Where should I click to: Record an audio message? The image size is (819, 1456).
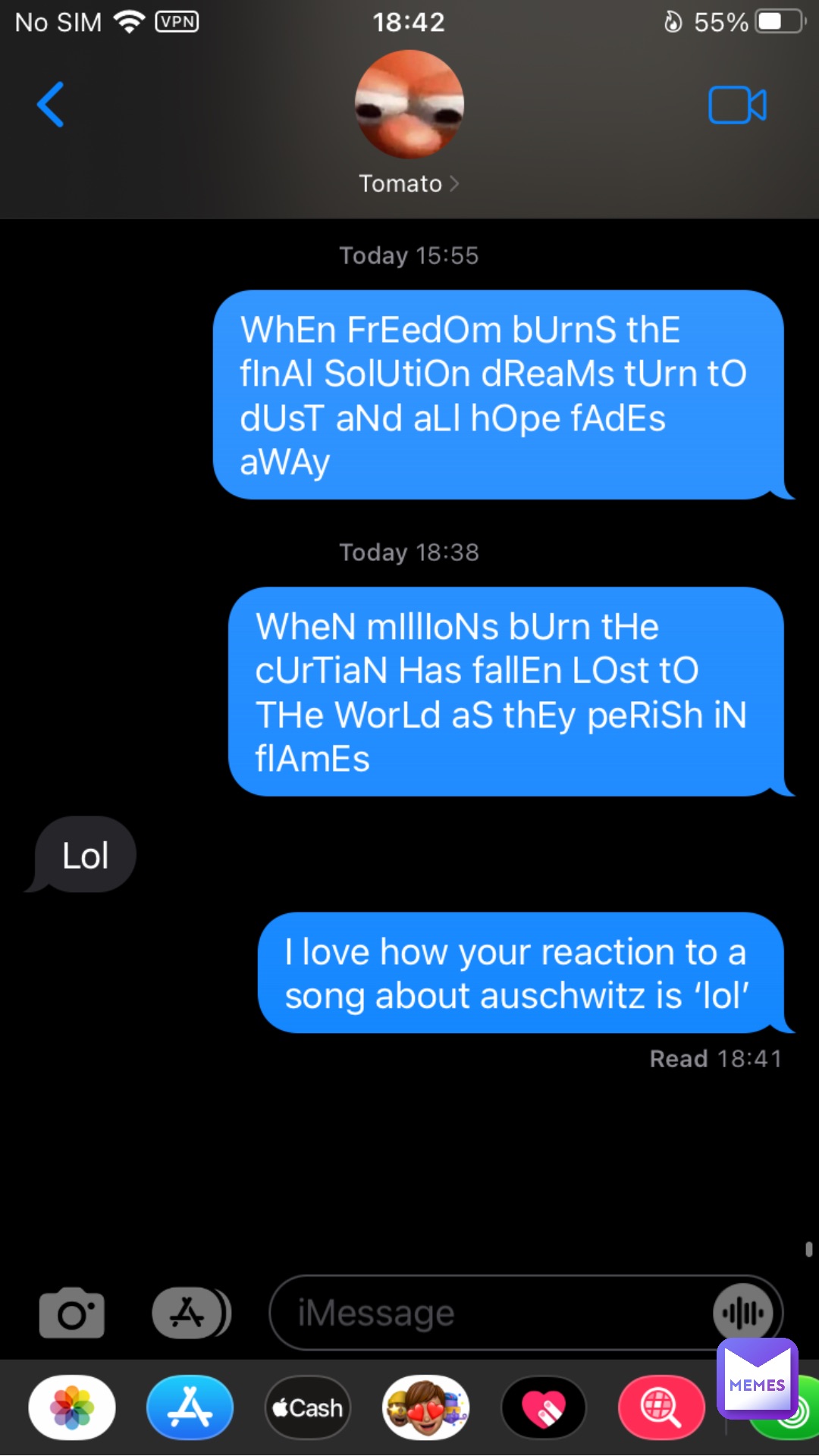tap(743, 1314)
